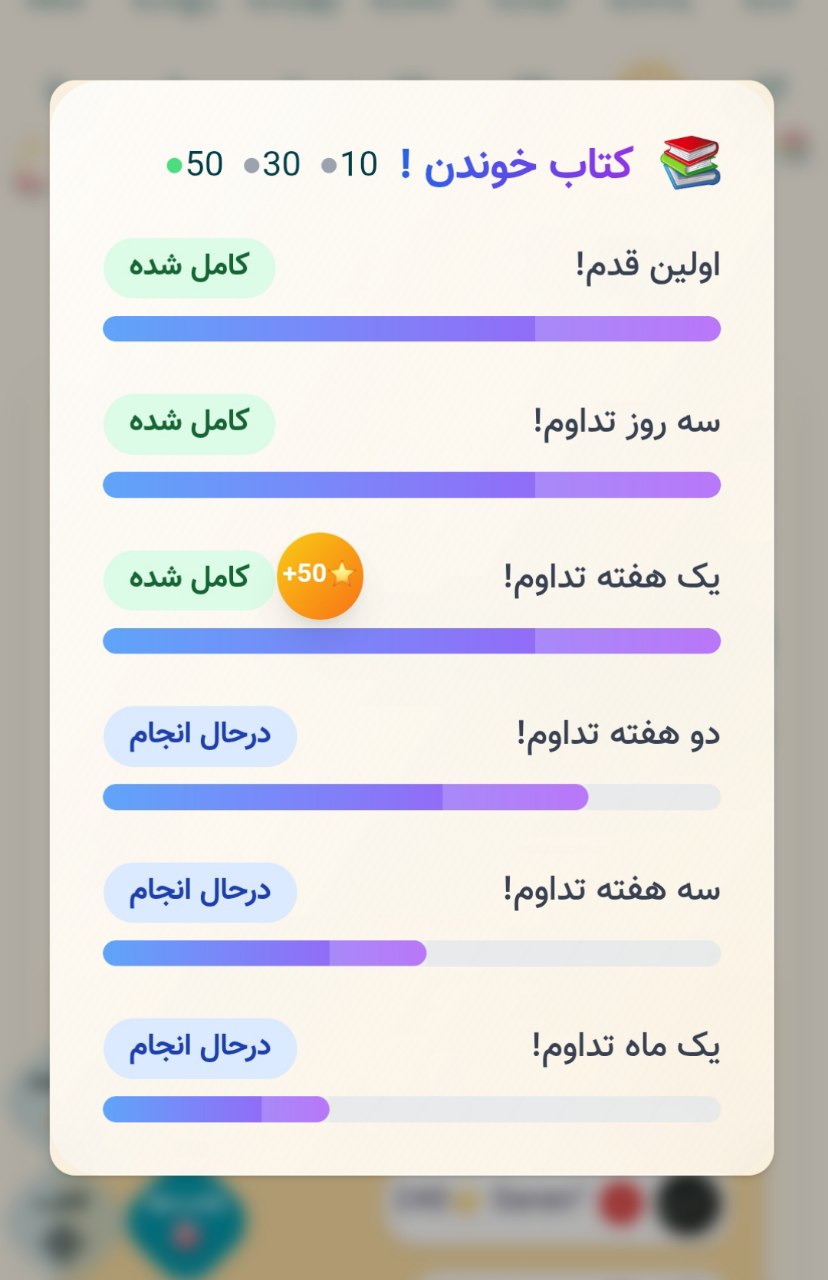Toggle the کامل شده badge on اولین قدم!
The width and height of the screenshot is (828, 1280).
pyautogui.click(x=189, y=267)
